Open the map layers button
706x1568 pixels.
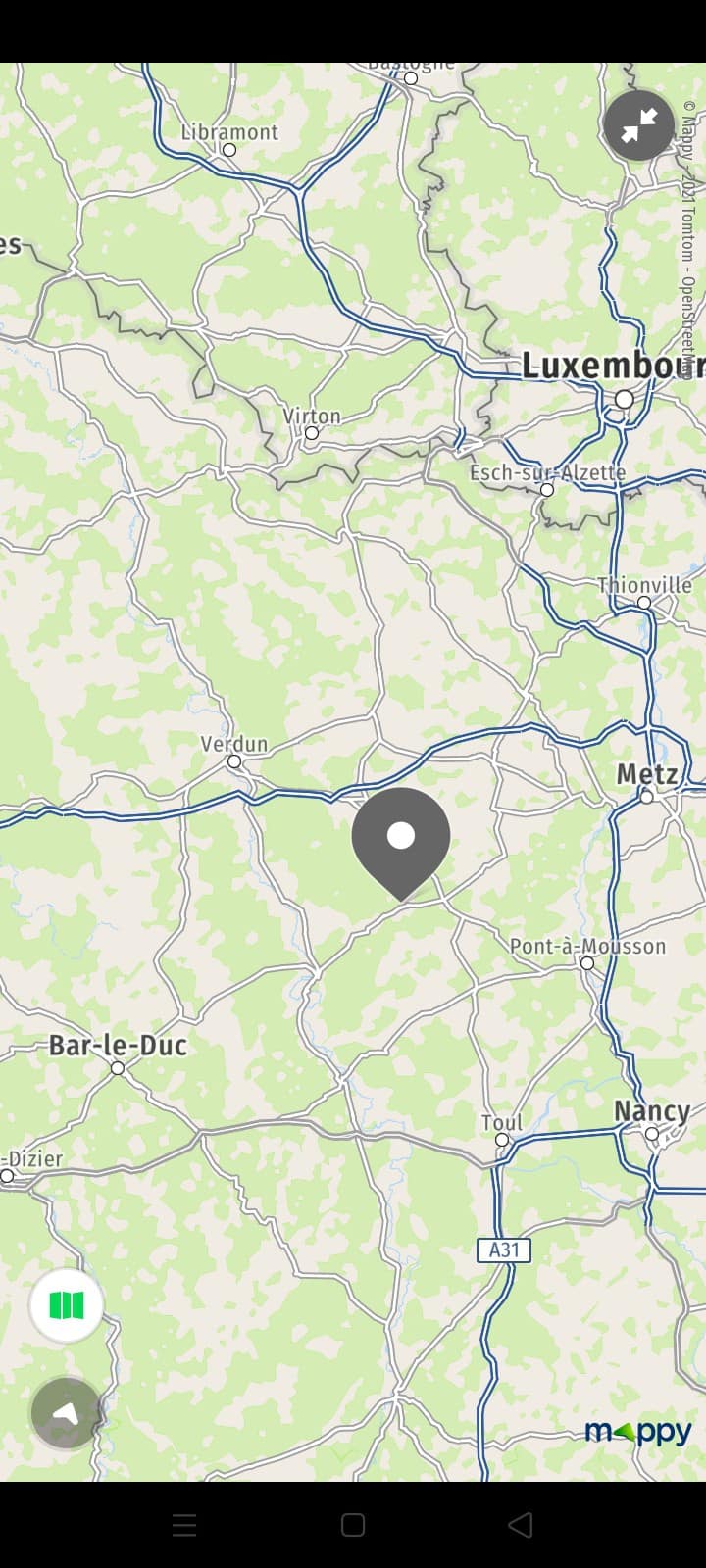67,1305
